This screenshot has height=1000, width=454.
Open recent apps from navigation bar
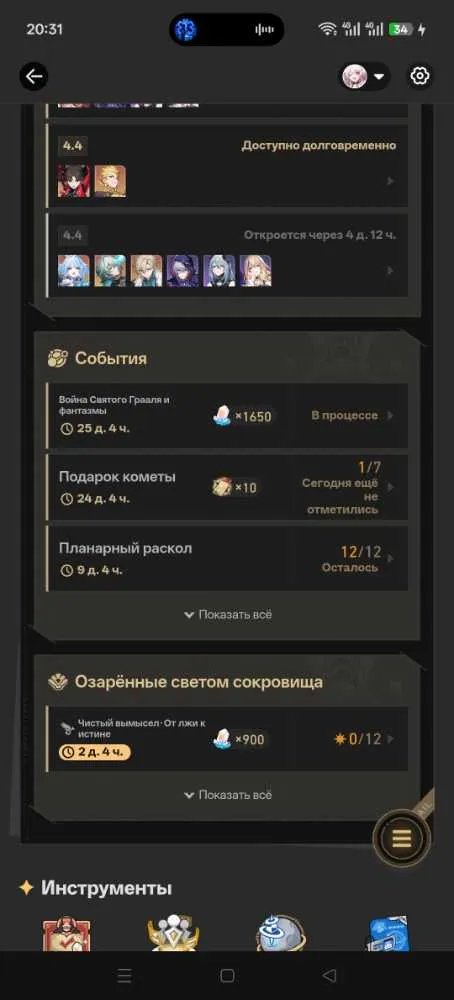coord(125,976)
